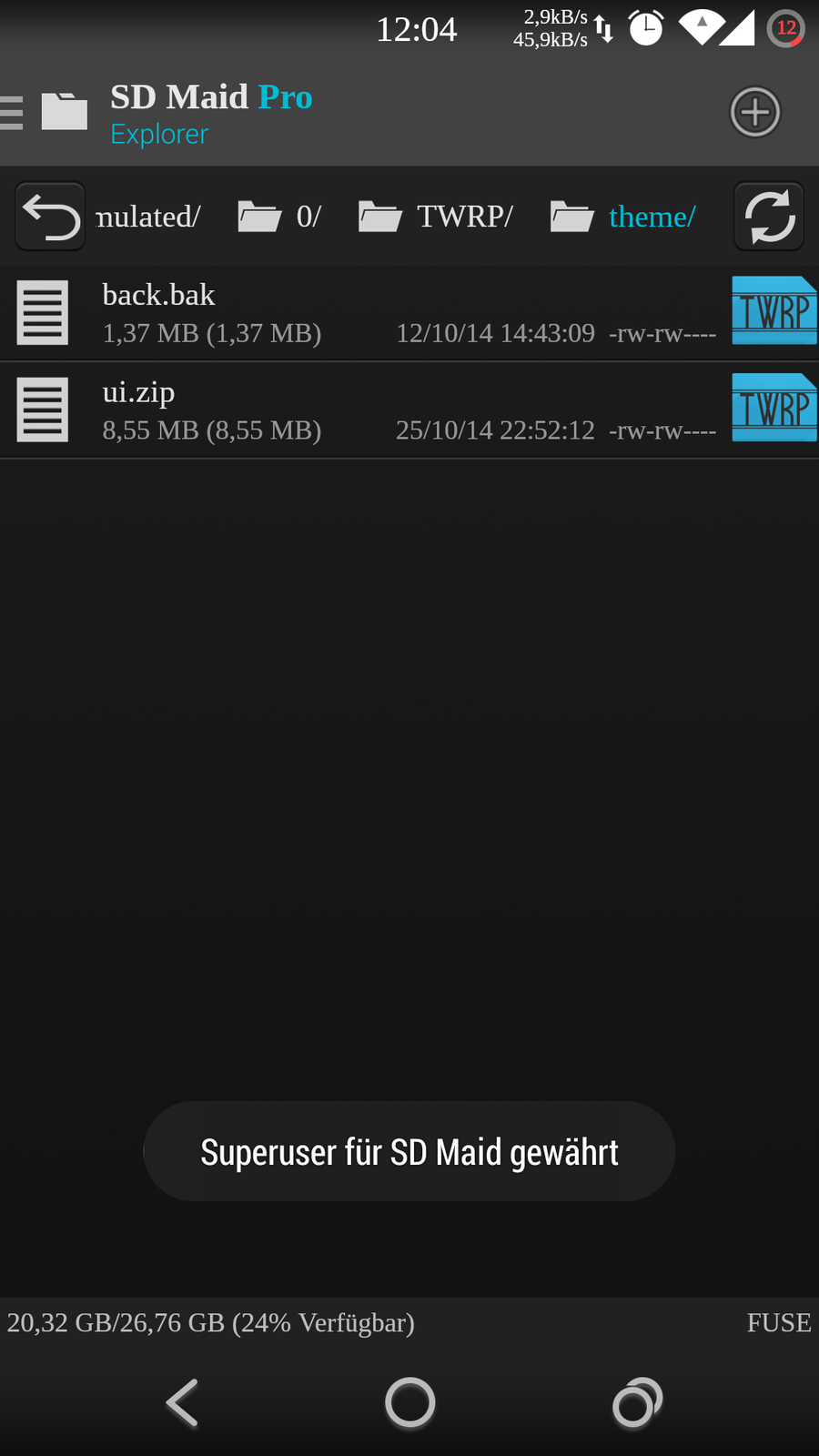This screenshot has height=1456, width=819.
Task: Go up one directory level
Action: (51, 217)
